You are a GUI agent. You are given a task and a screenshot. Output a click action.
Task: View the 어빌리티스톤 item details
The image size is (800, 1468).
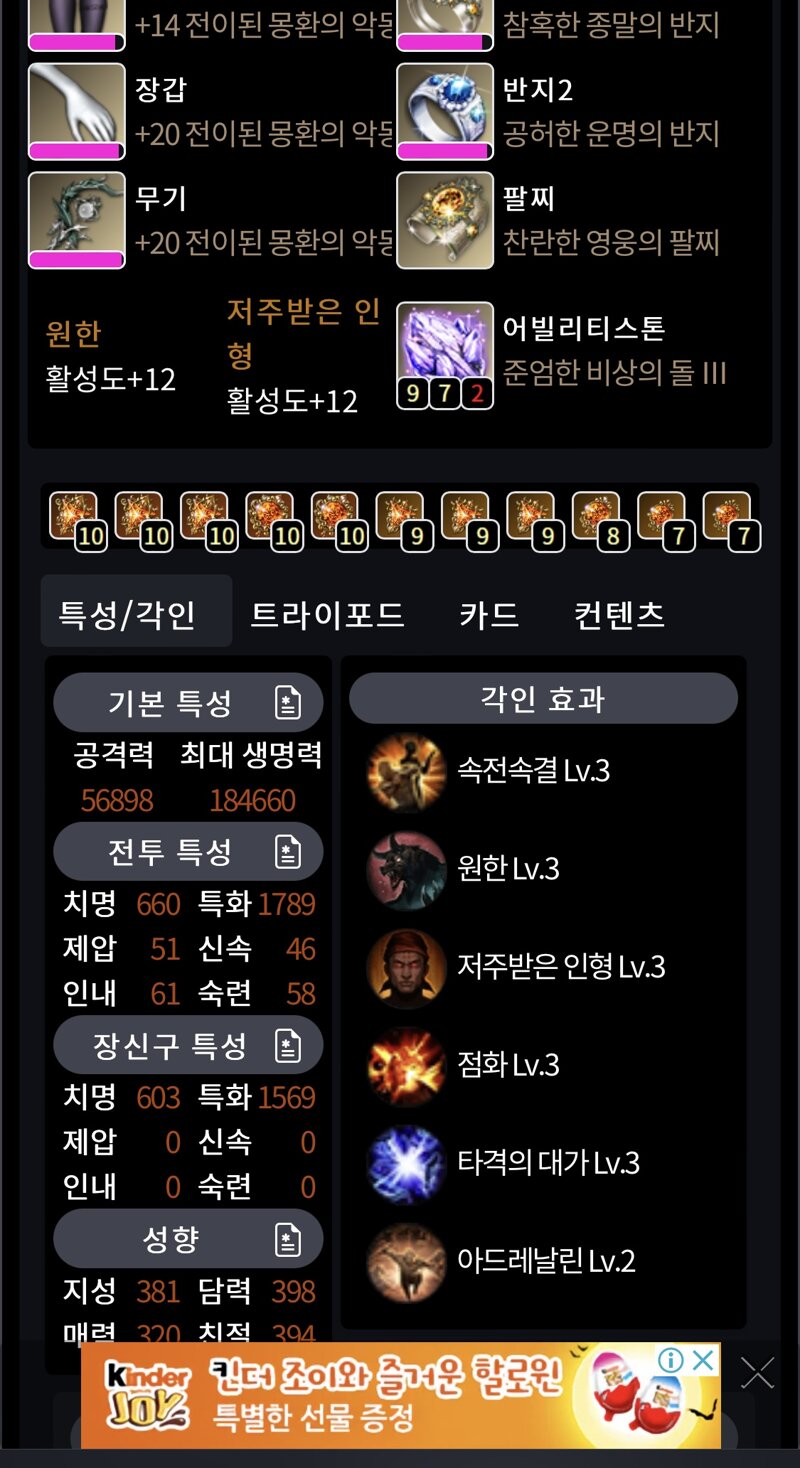445,356
